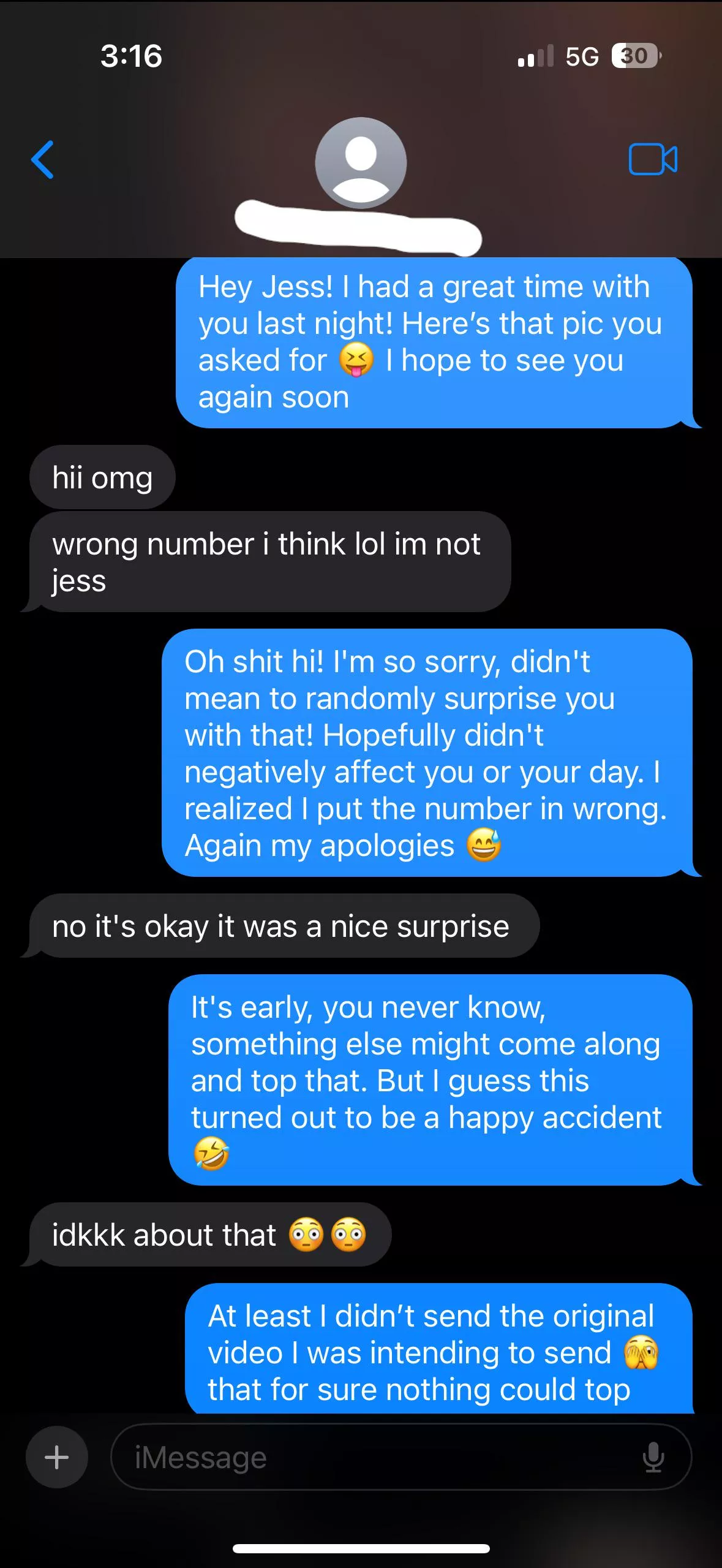This screenshot has width=722, height=1568.
Task: Start a FaceTime video call
Action: coord(652,159)
